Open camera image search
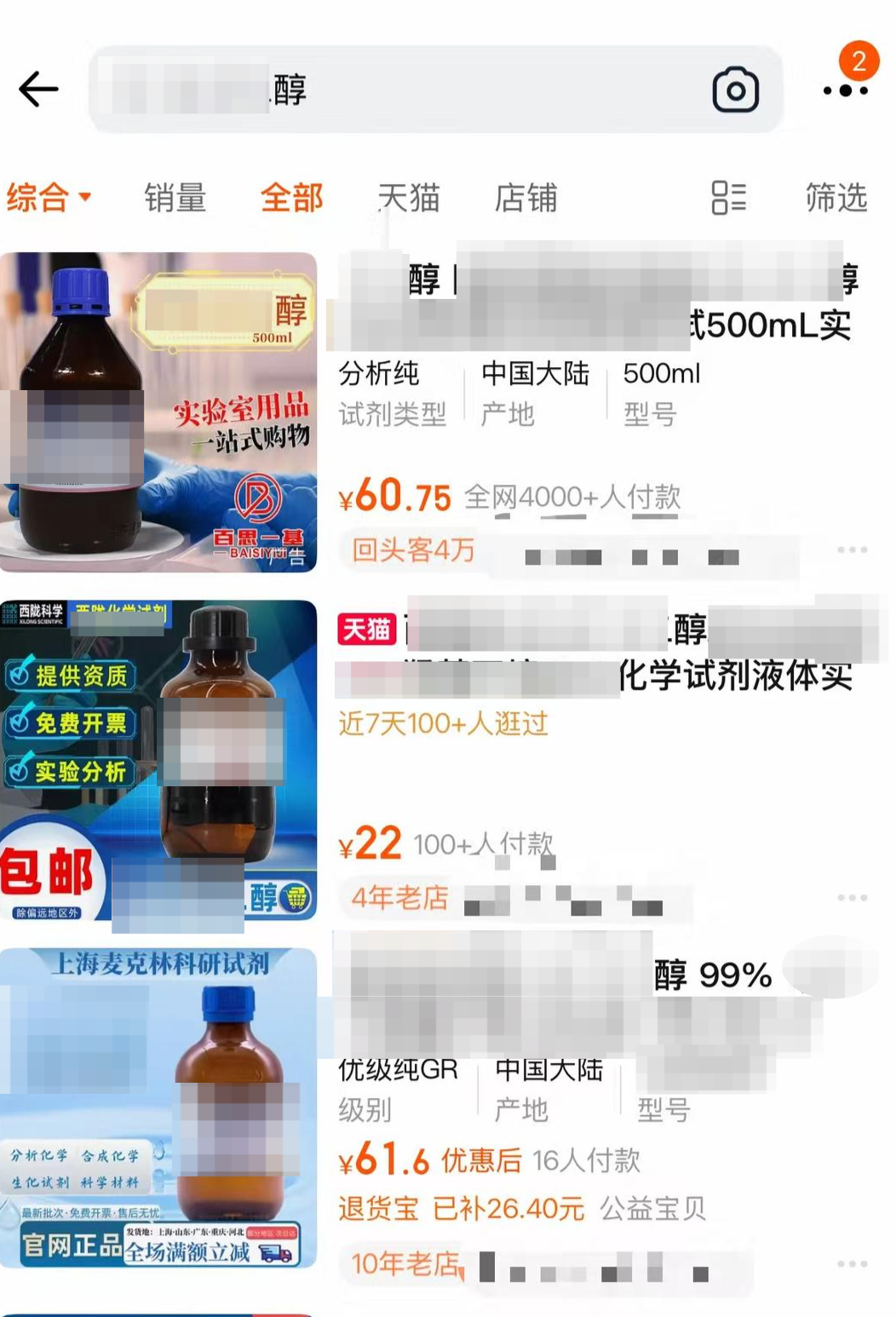The height and width of the screenshot is (1317, 896). [x=735, y=89]
